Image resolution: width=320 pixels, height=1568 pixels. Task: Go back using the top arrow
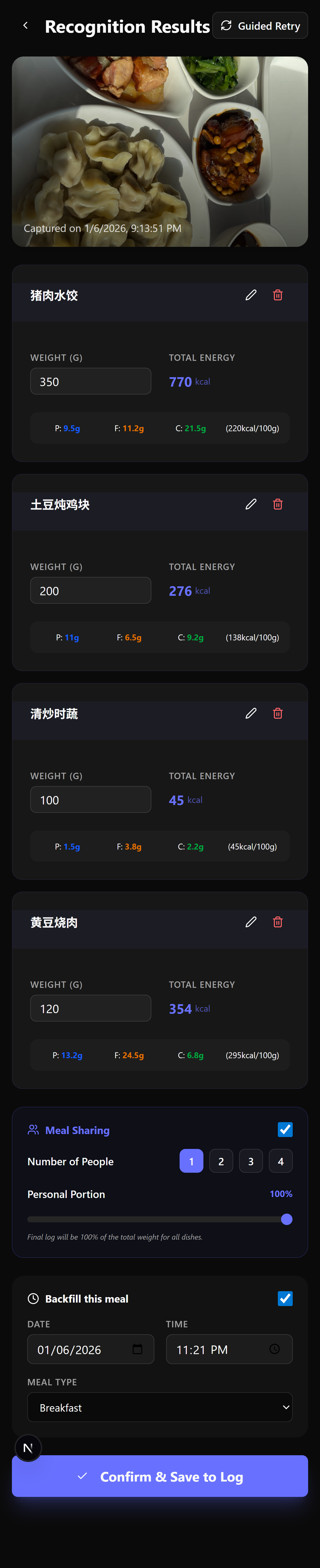[x=25, y=26]
